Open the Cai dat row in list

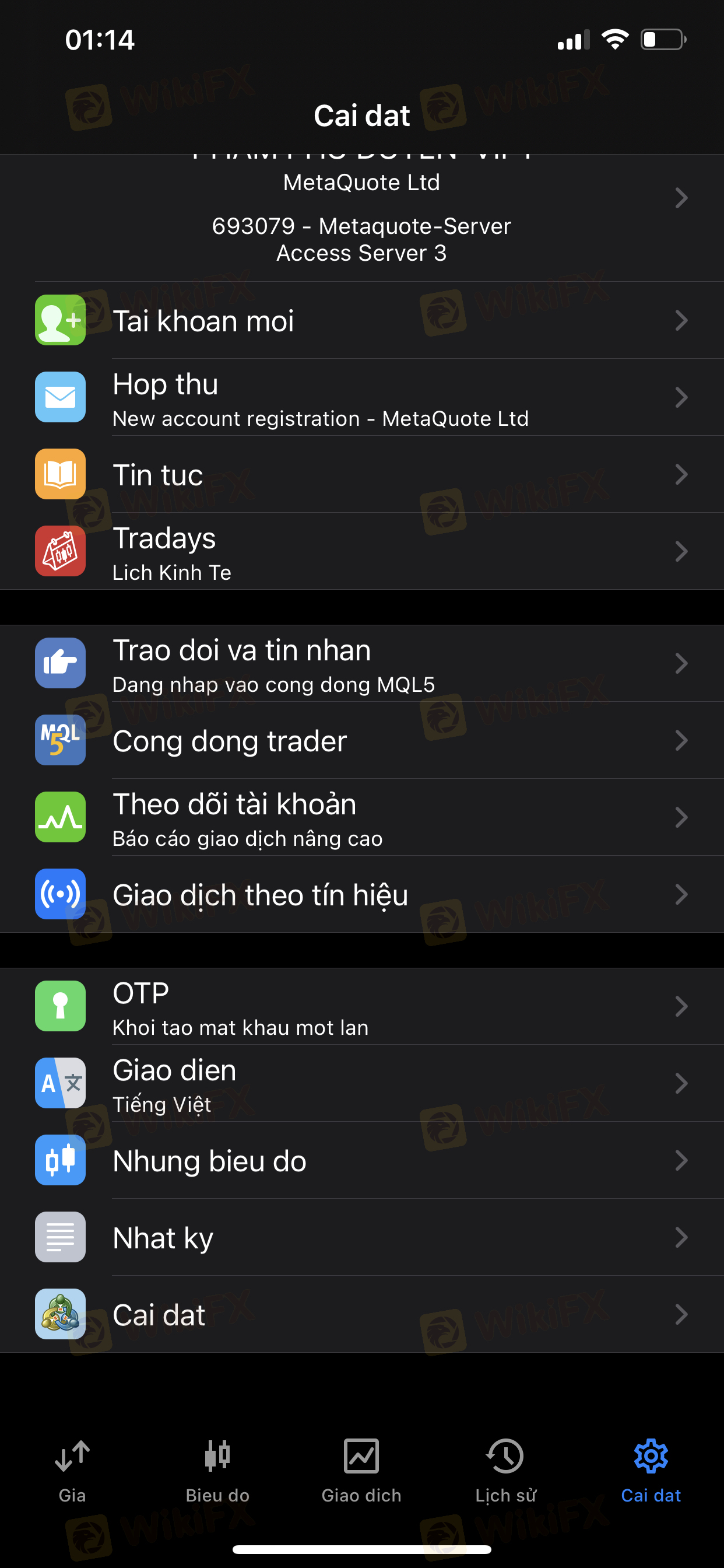point(362,1314)
